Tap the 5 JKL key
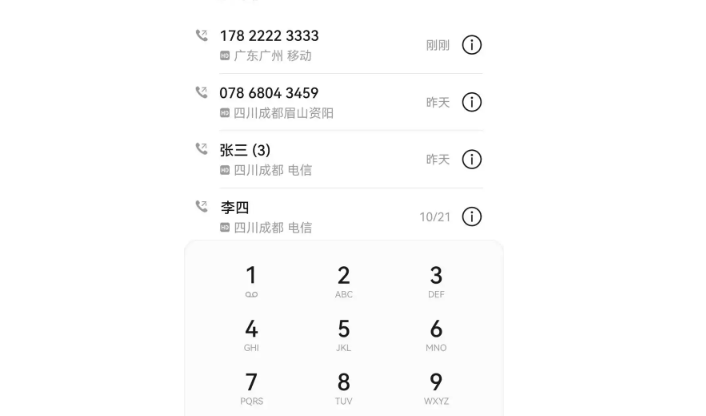 [x=344, y=334]
